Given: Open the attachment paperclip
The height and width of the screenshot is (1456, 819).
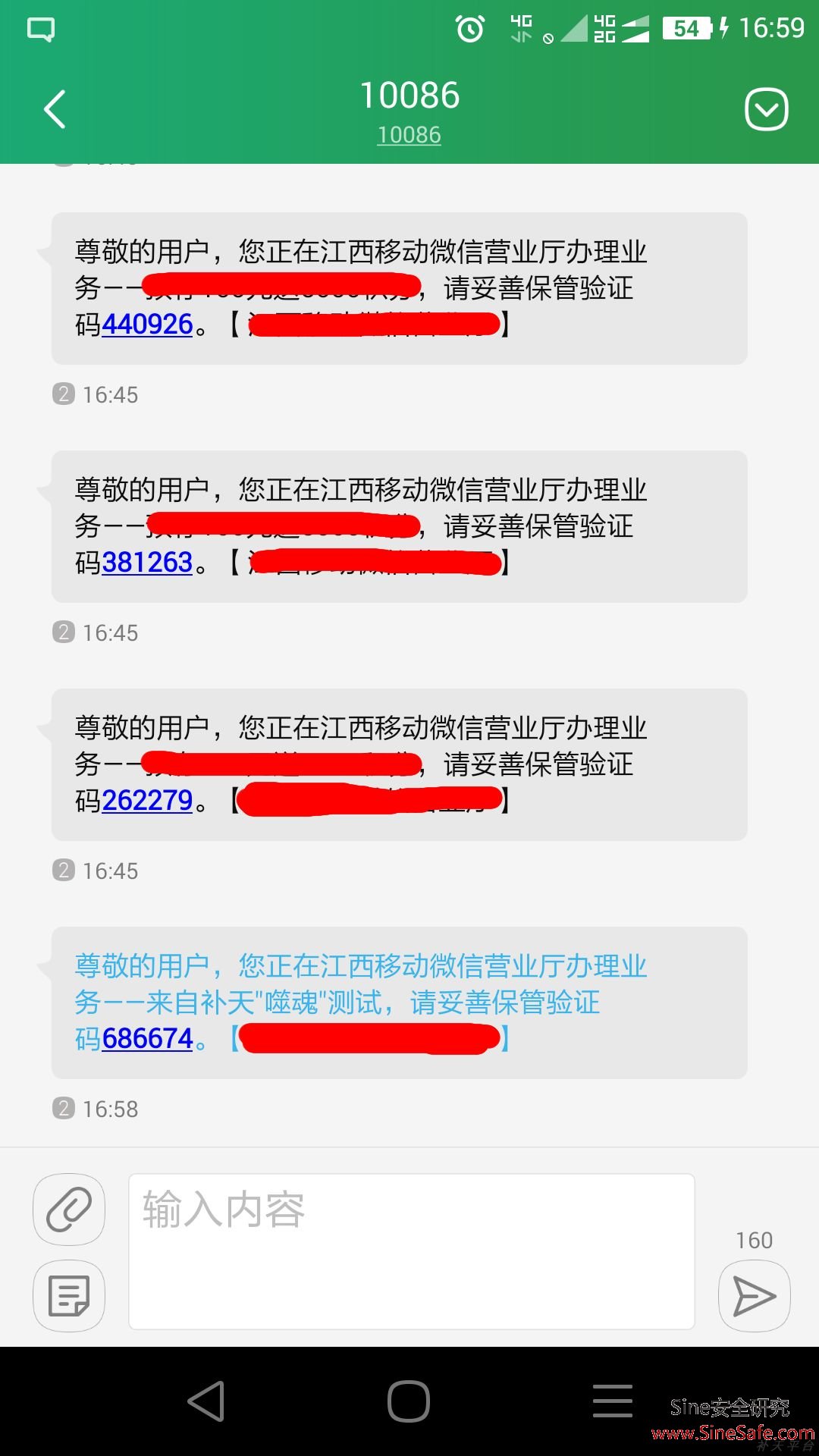Looking at the screenshot, I should (69, 1210).
